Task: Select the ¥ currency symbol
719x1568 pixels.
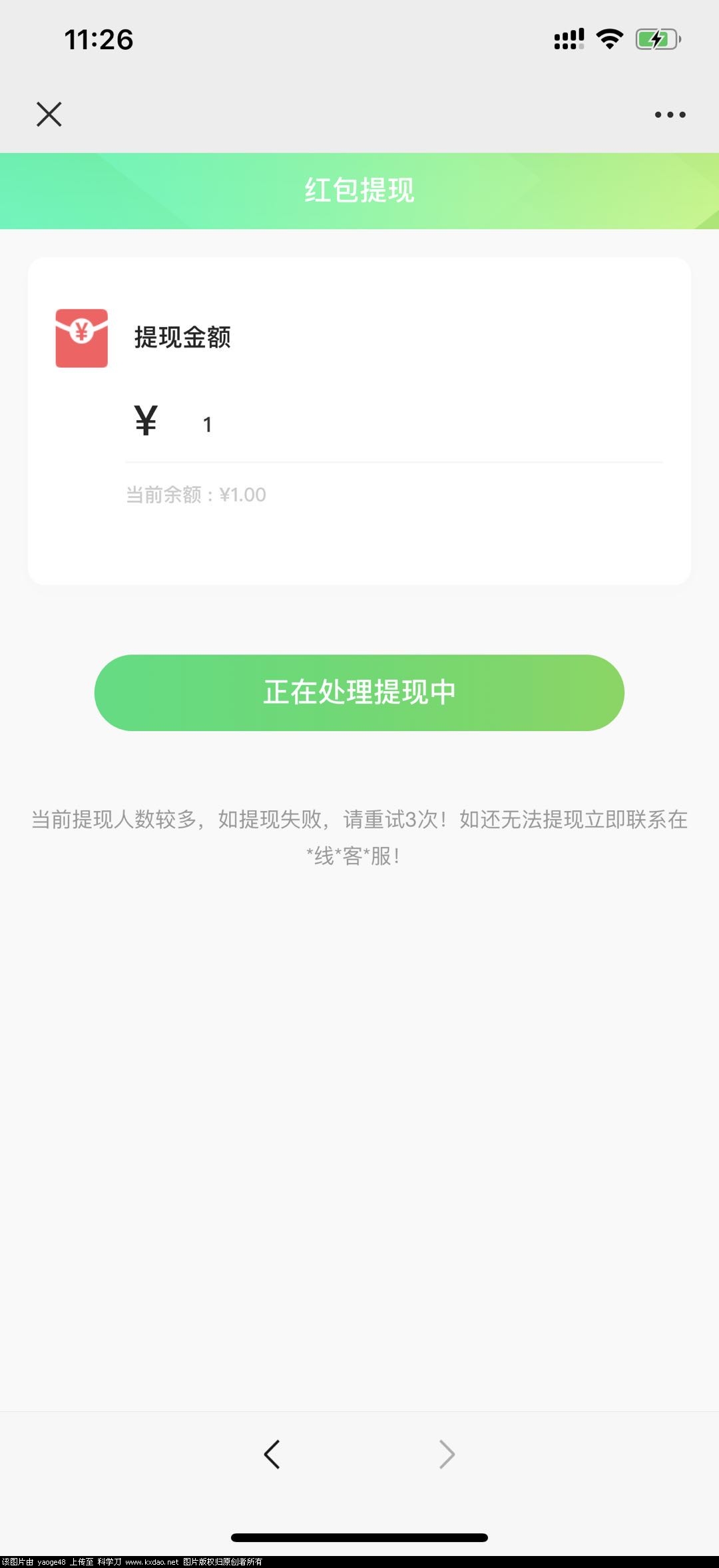Action: pyautogui.click(x=146, y=421)
